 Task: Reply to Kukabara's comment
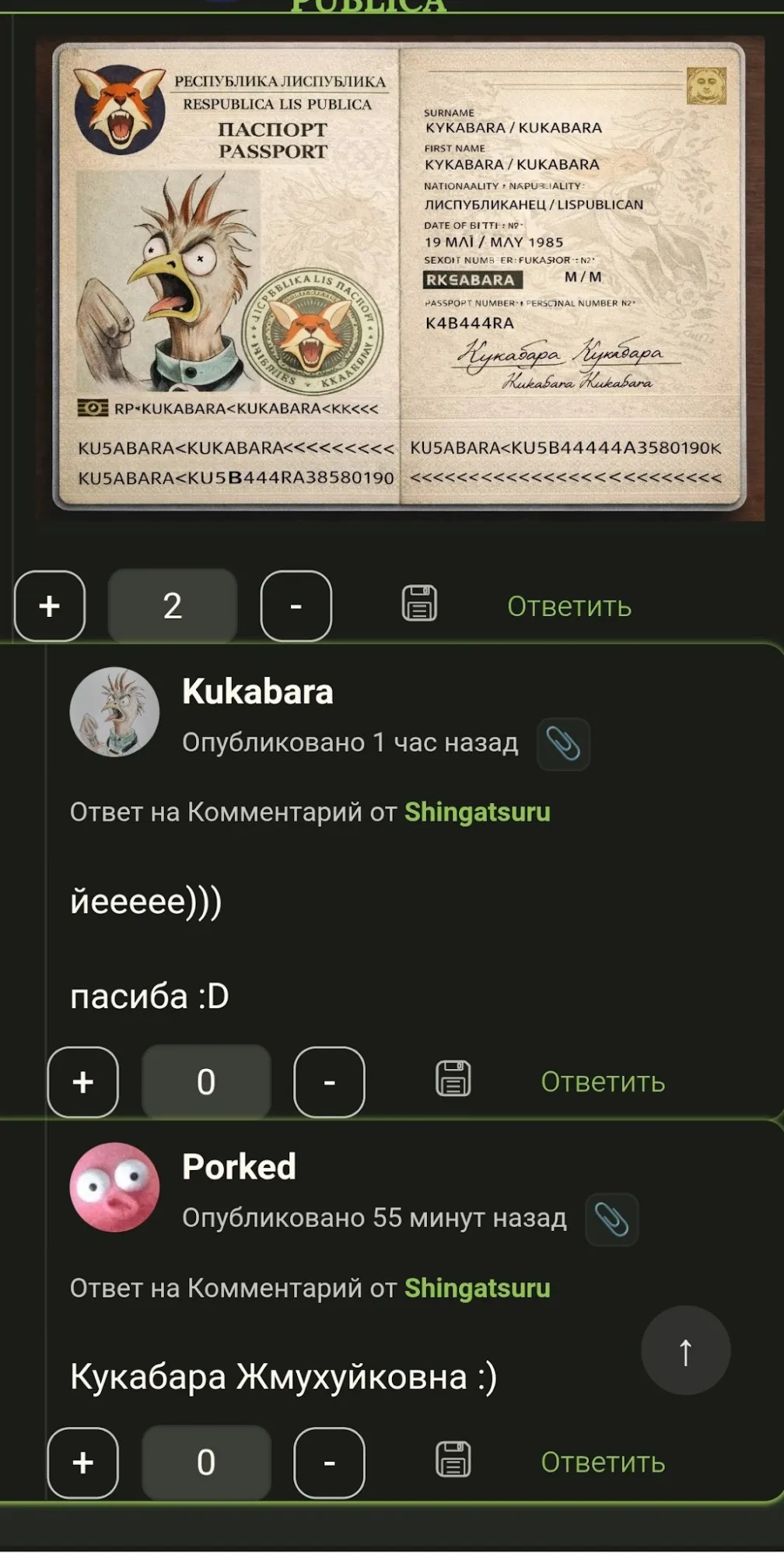[603, 1082]
